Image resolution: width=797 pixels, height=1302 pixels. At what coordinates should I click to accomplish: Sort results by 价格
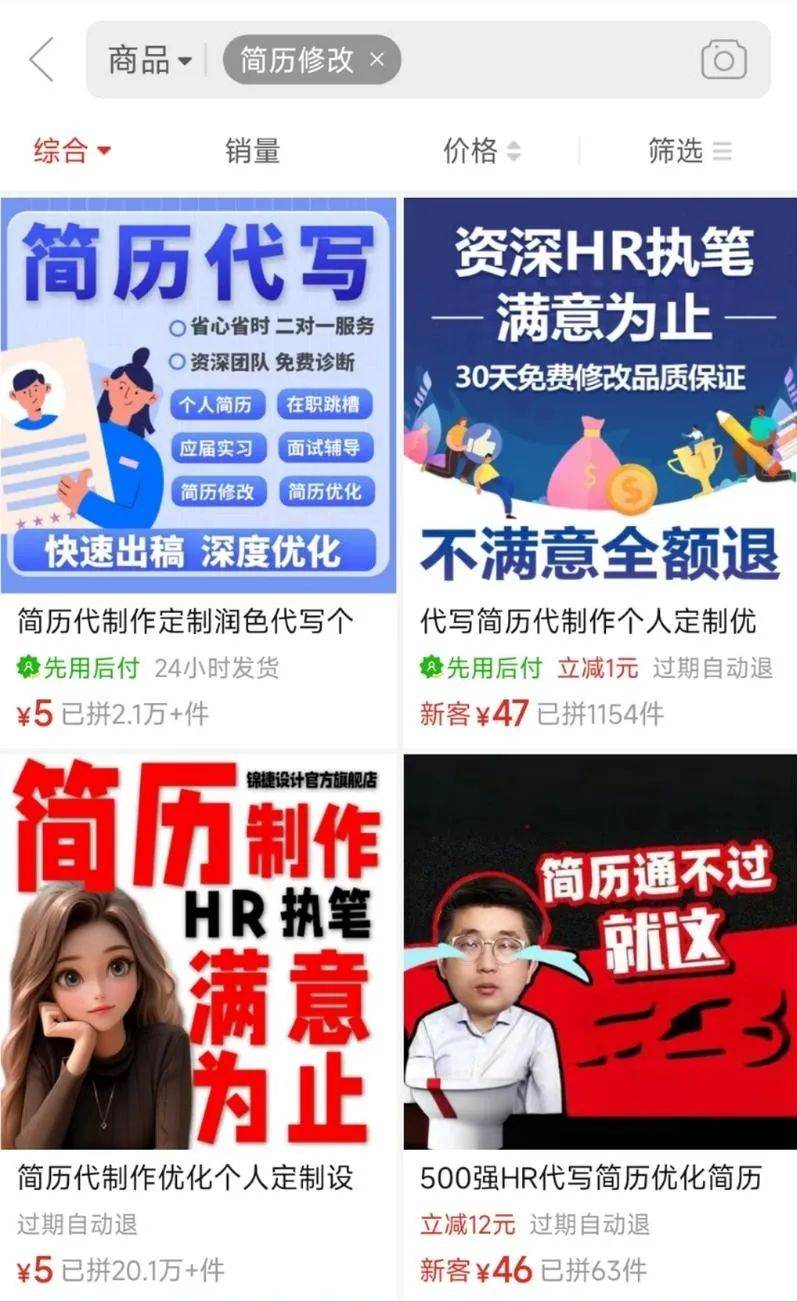(482, 151)
